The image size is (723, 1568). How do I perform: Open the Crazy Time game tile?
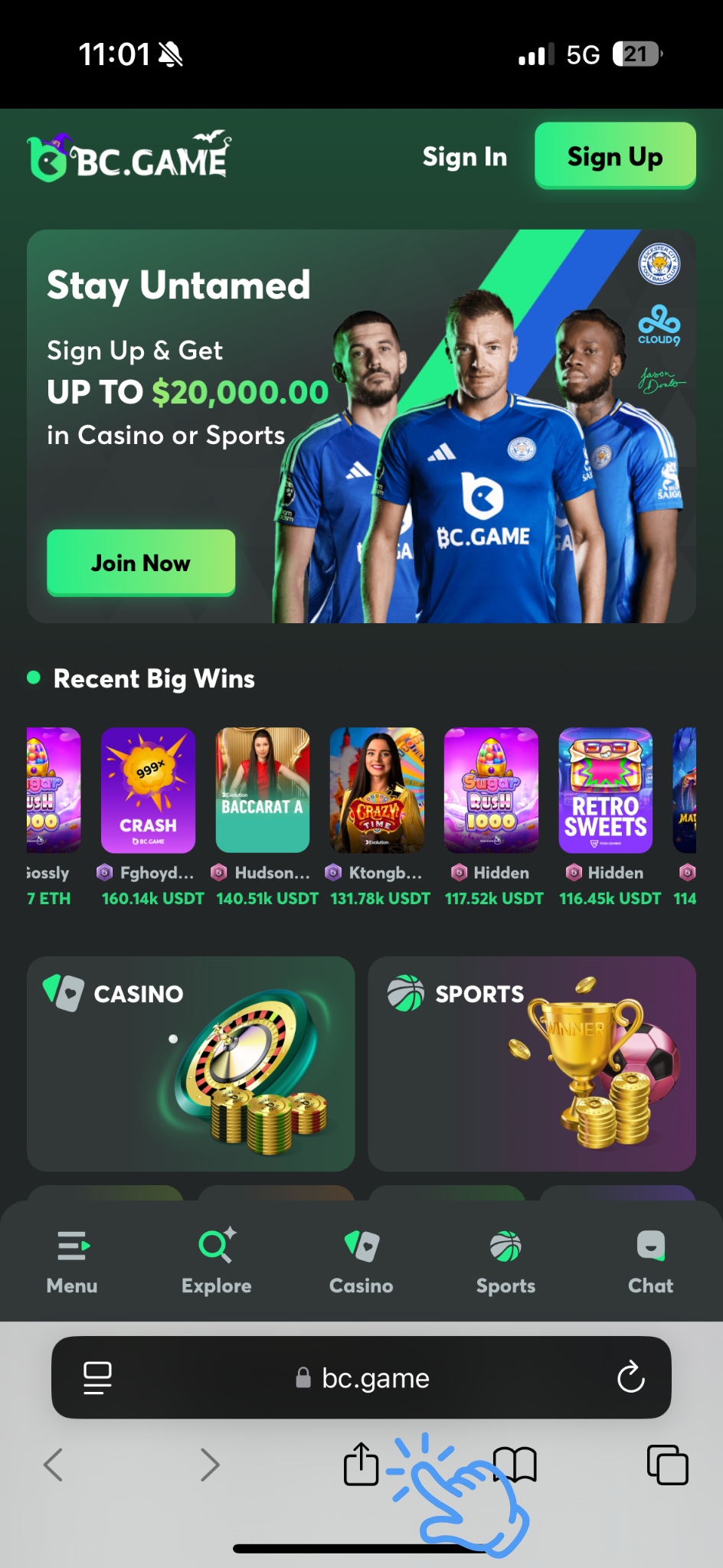[377, 790]
